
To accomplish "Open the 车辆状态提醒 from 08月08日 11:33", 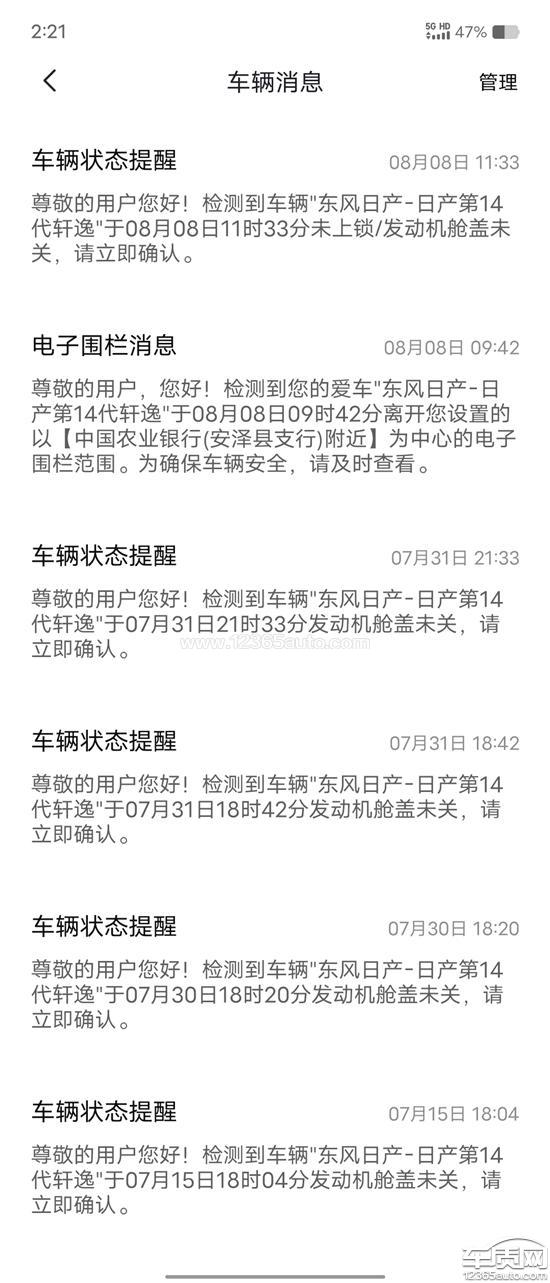I will point(275,207).
